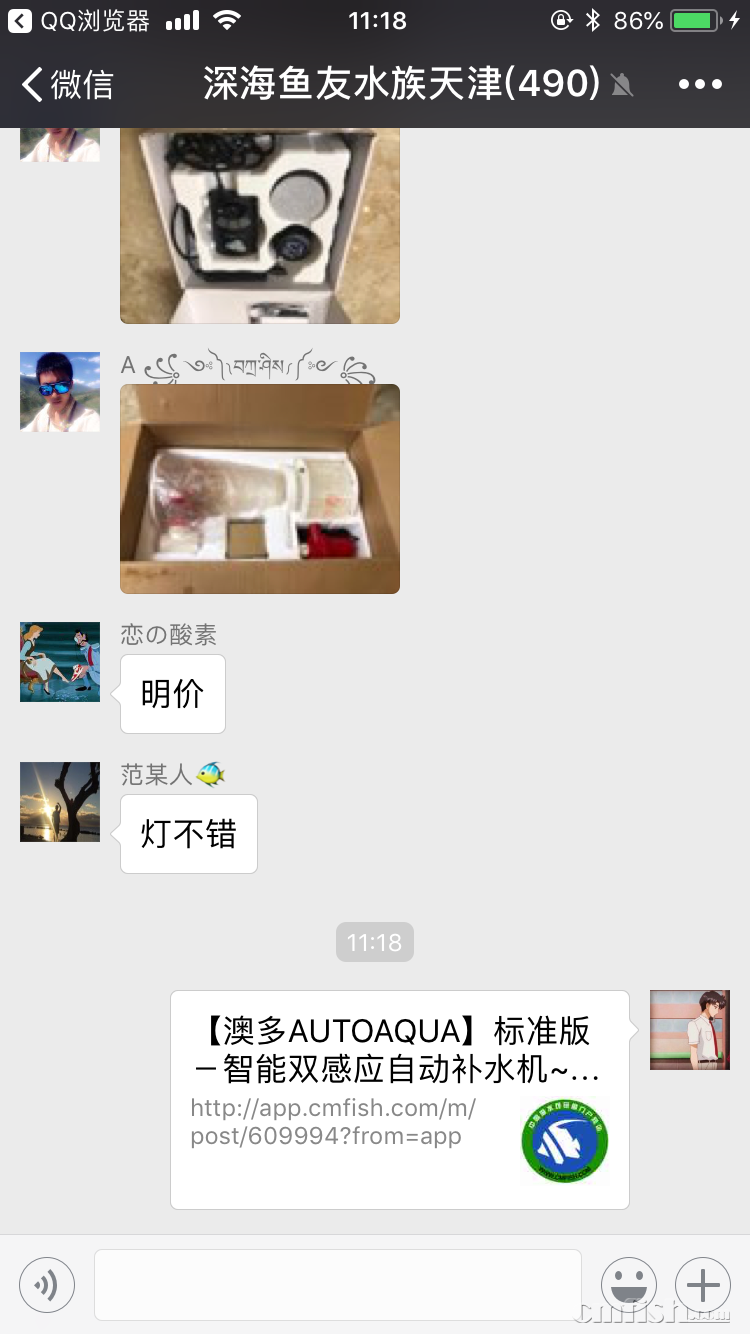Image resolution: width=750 pixels, height=1334 pixels.
Task: Open my own avatar beside the link card
Action: pos(689,1030)
